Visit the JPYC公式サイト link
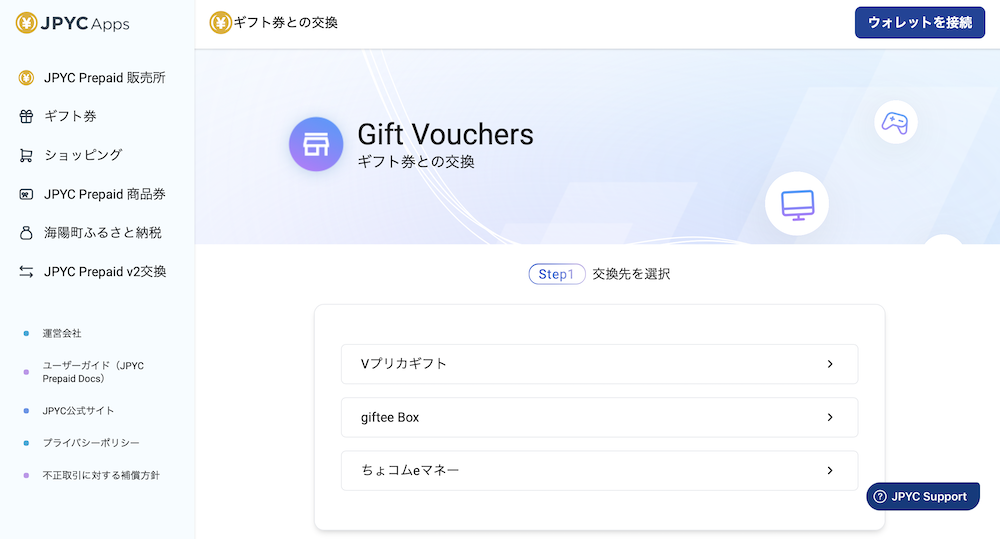The height and width of the screenshot is (539, 1000). 78,411
